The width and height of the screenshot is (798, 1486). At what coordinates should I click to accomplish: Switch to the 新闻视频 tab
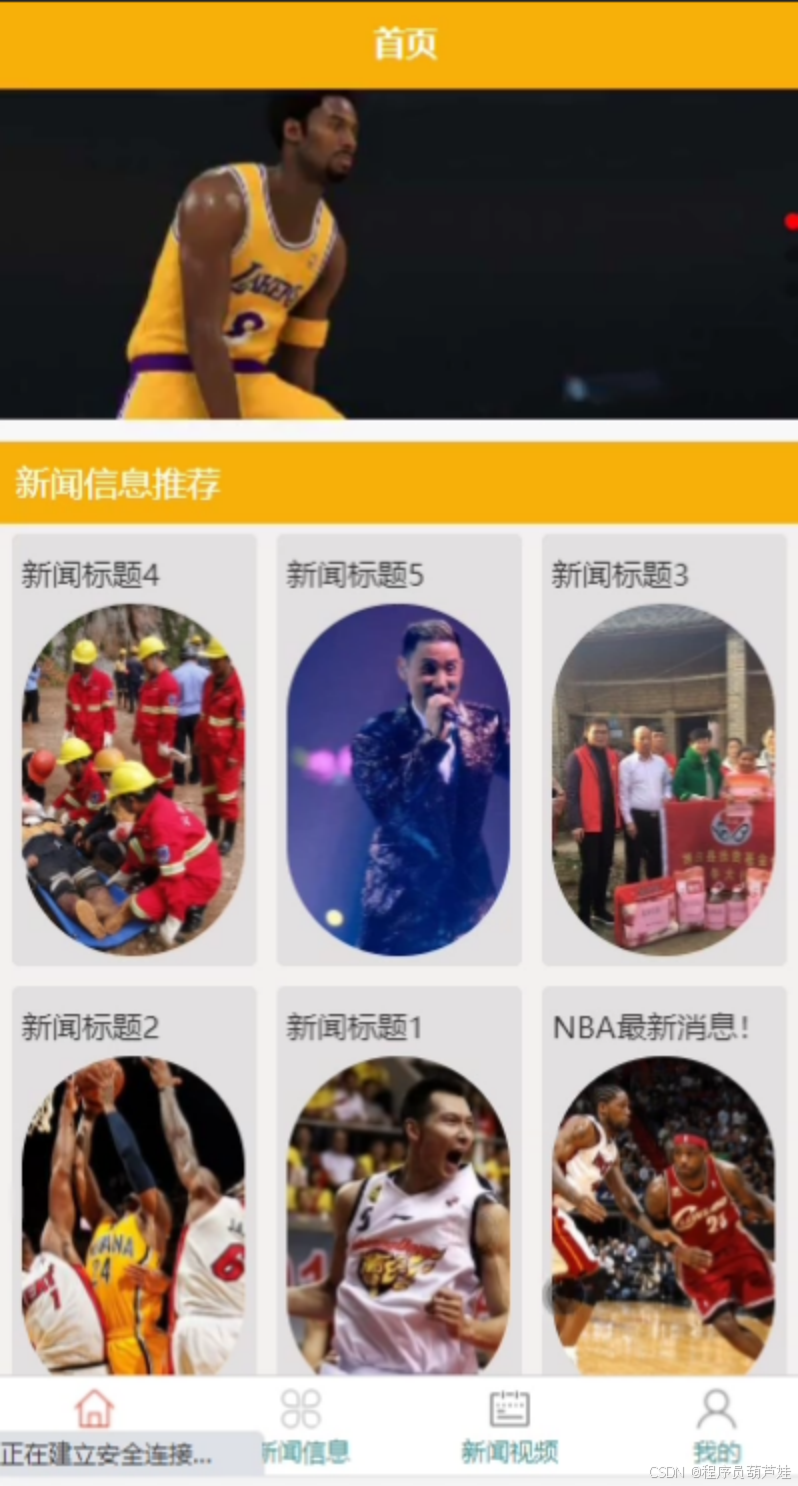pos(509,1424)
